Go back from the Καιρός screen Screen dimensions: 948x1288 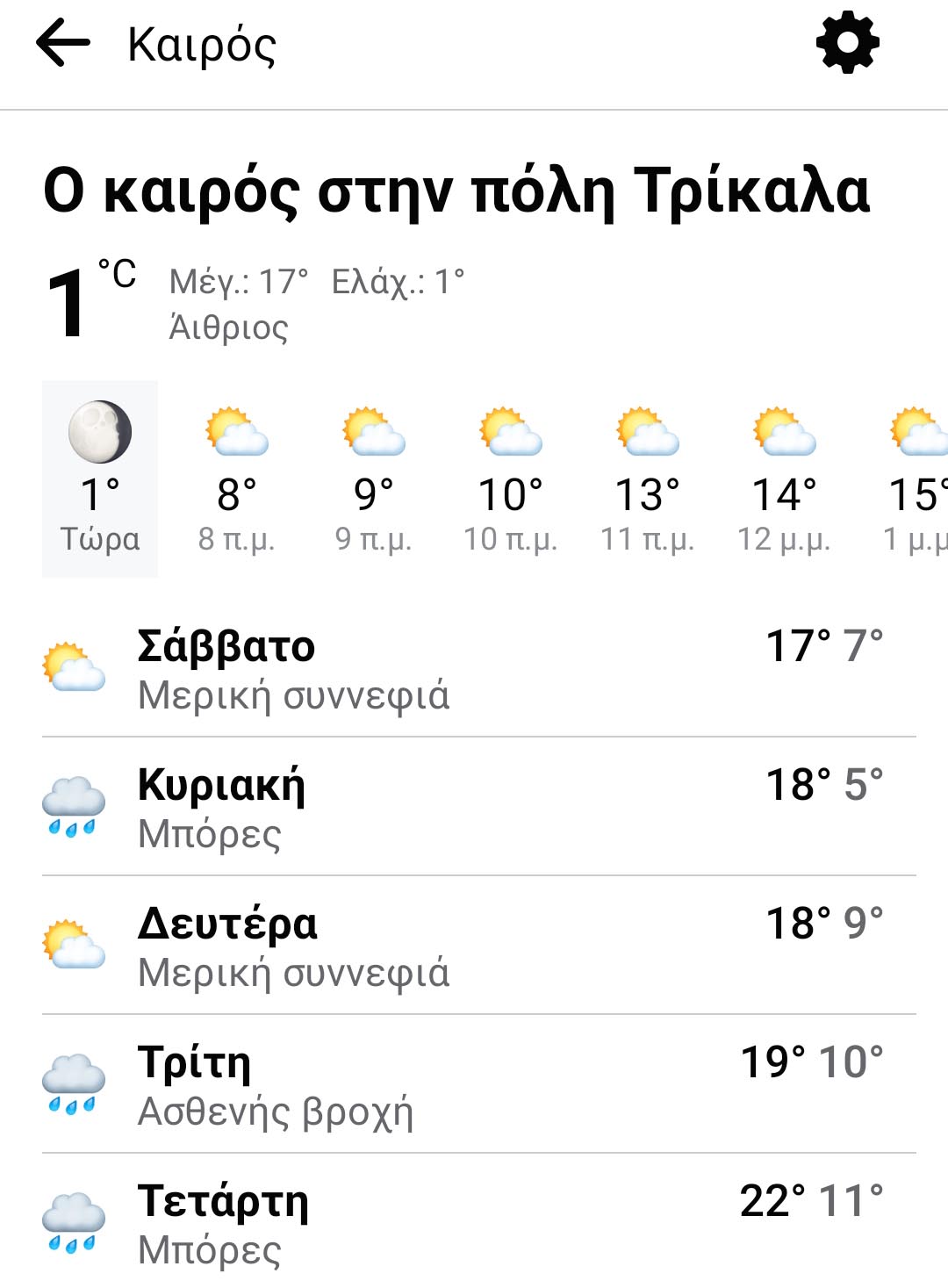tap(63, 42)
